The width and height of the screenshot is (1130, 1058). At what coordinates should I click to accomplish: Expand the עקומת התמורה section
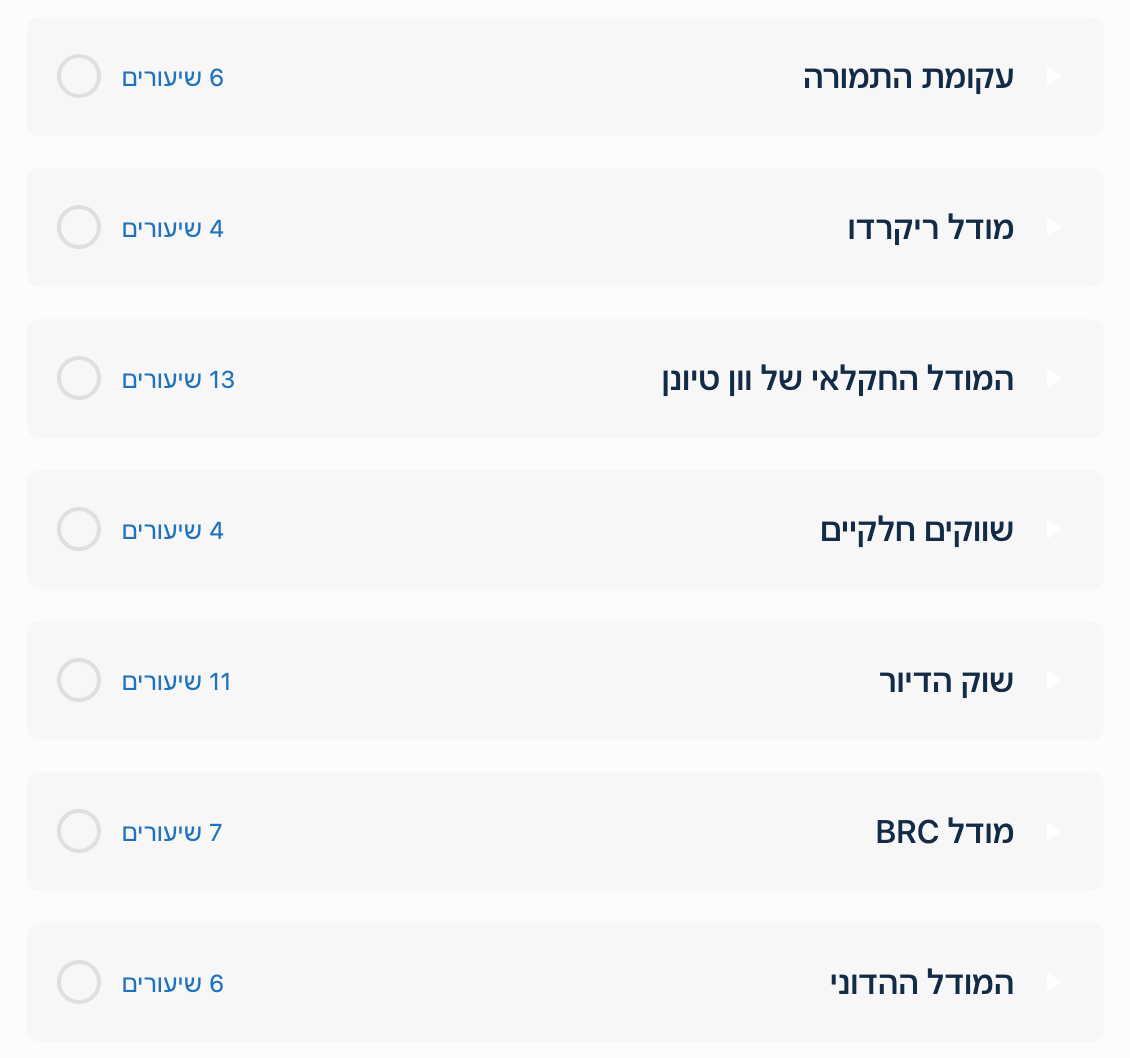(x=1052, y=77)
